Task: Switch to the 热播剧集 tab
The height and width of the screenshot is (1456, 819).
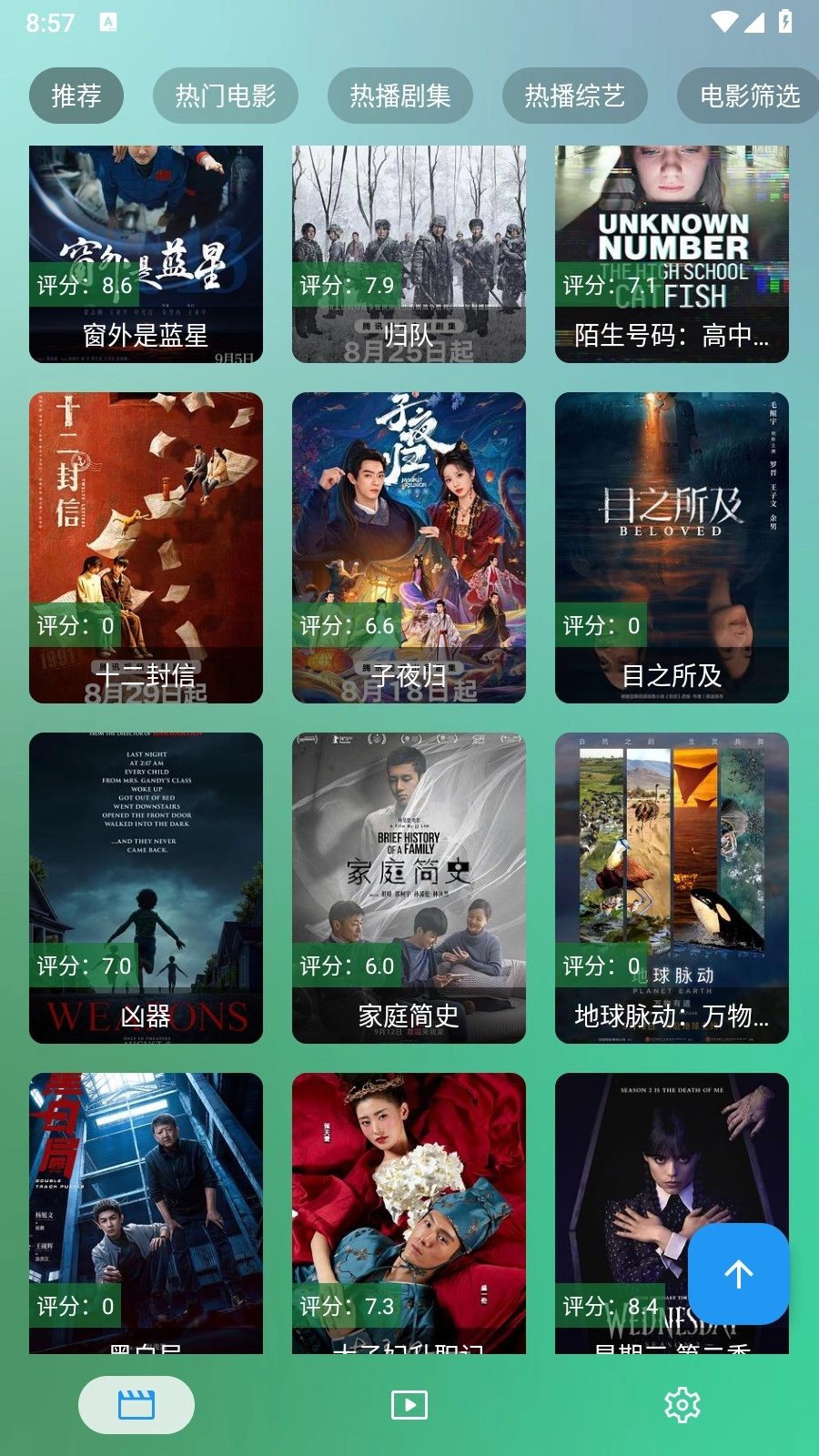Action: pyautogui.click(x=400, y=96)
